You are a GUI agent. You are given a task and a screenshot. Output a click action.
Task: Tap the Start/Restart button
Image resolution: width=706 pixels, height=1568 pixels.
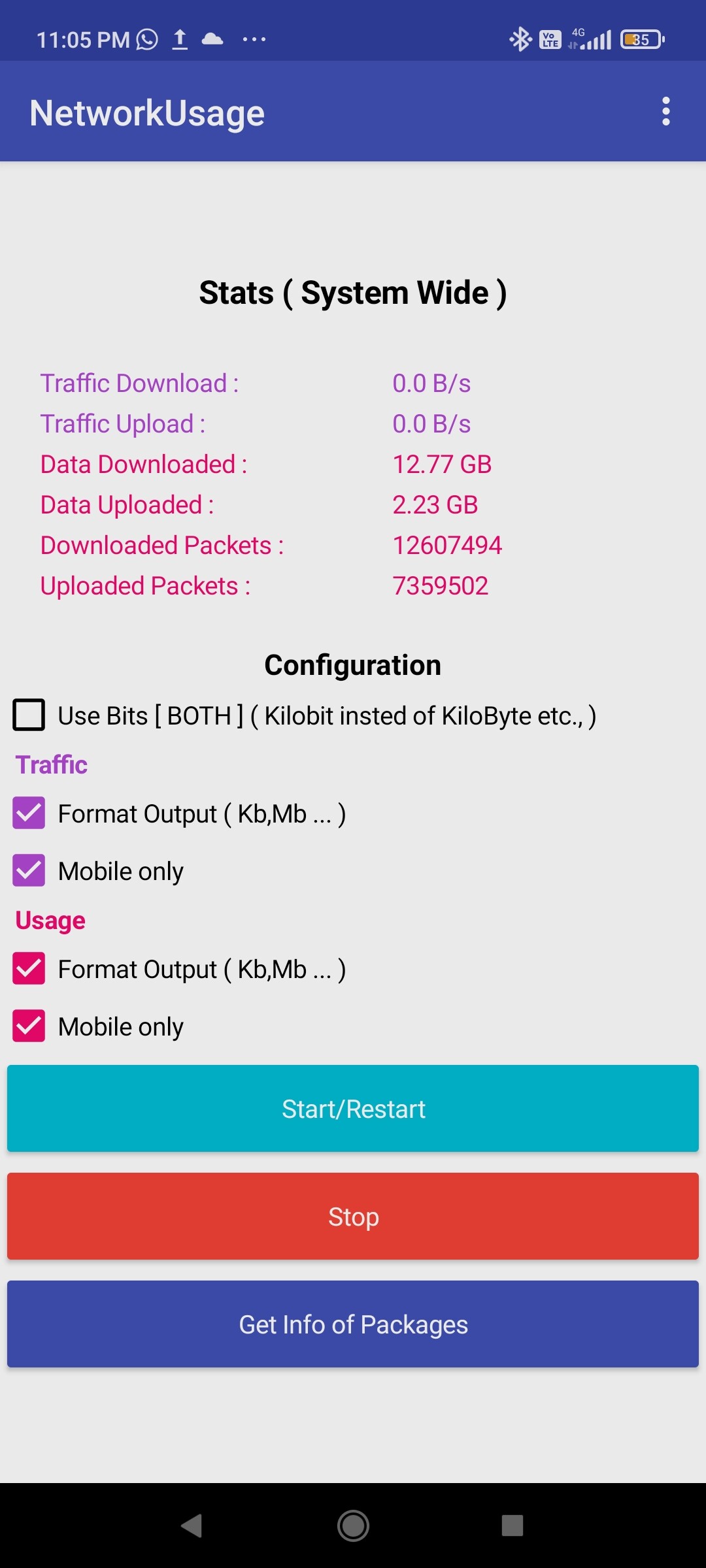coord(353,1108)
